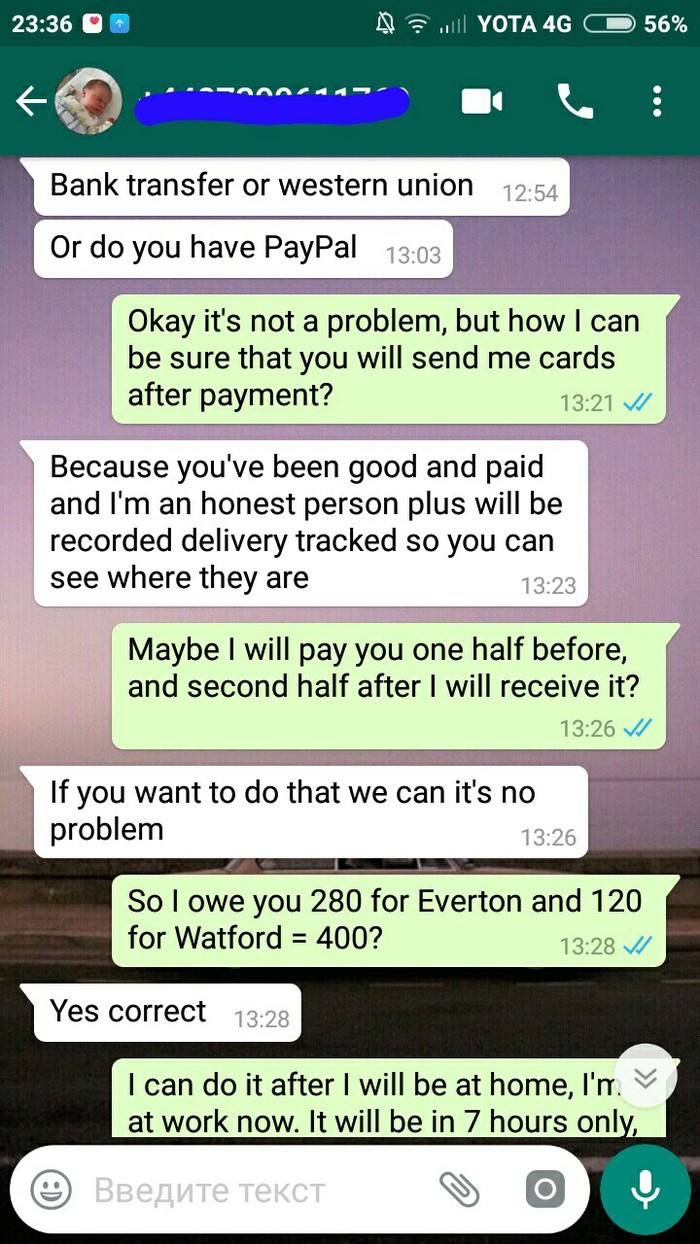
Task: Open the camera to send a photo
Action: click(545, 1189)
